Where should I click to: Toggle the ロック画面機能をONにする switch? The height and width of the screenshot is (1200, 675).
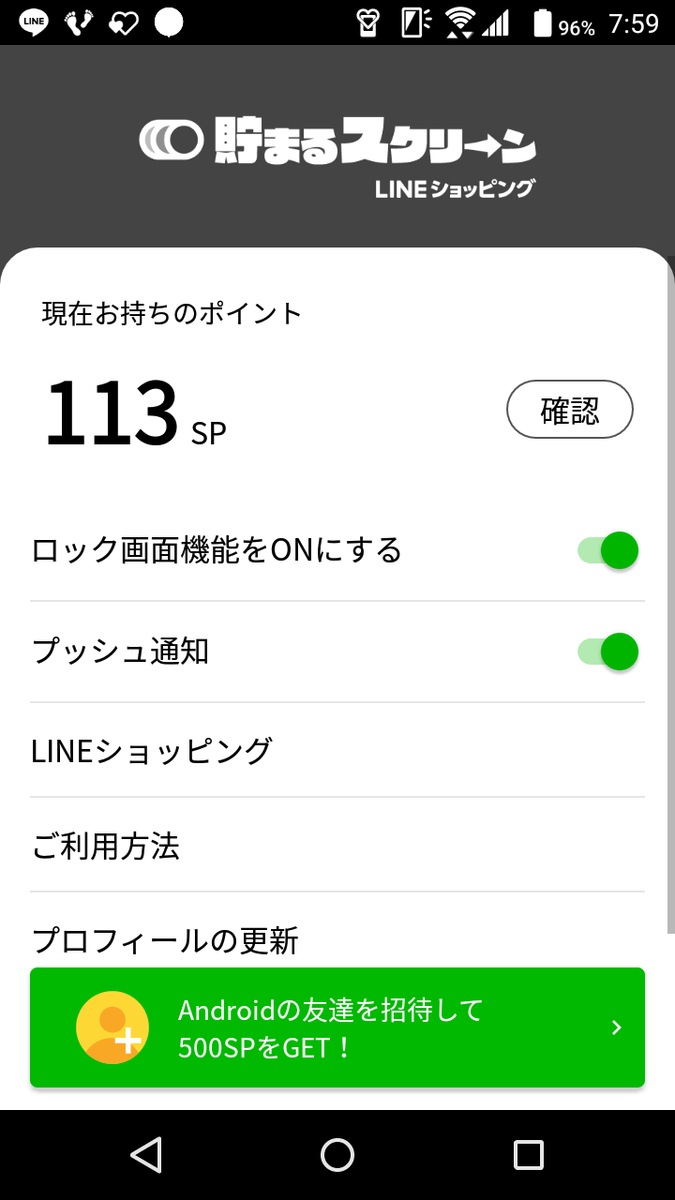pos(608,550)
